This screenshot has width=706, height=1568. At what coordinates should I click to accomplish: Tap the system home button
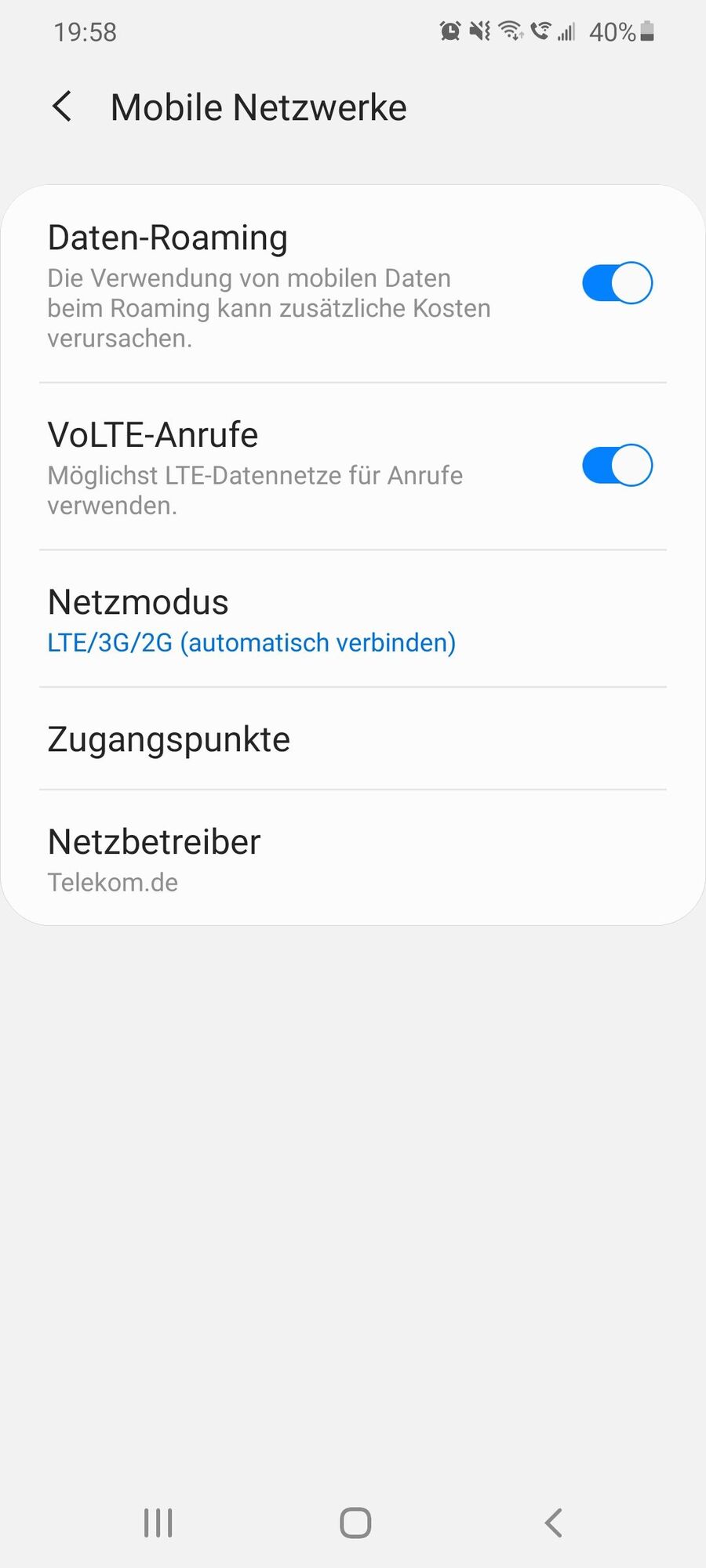point(355,1523)
